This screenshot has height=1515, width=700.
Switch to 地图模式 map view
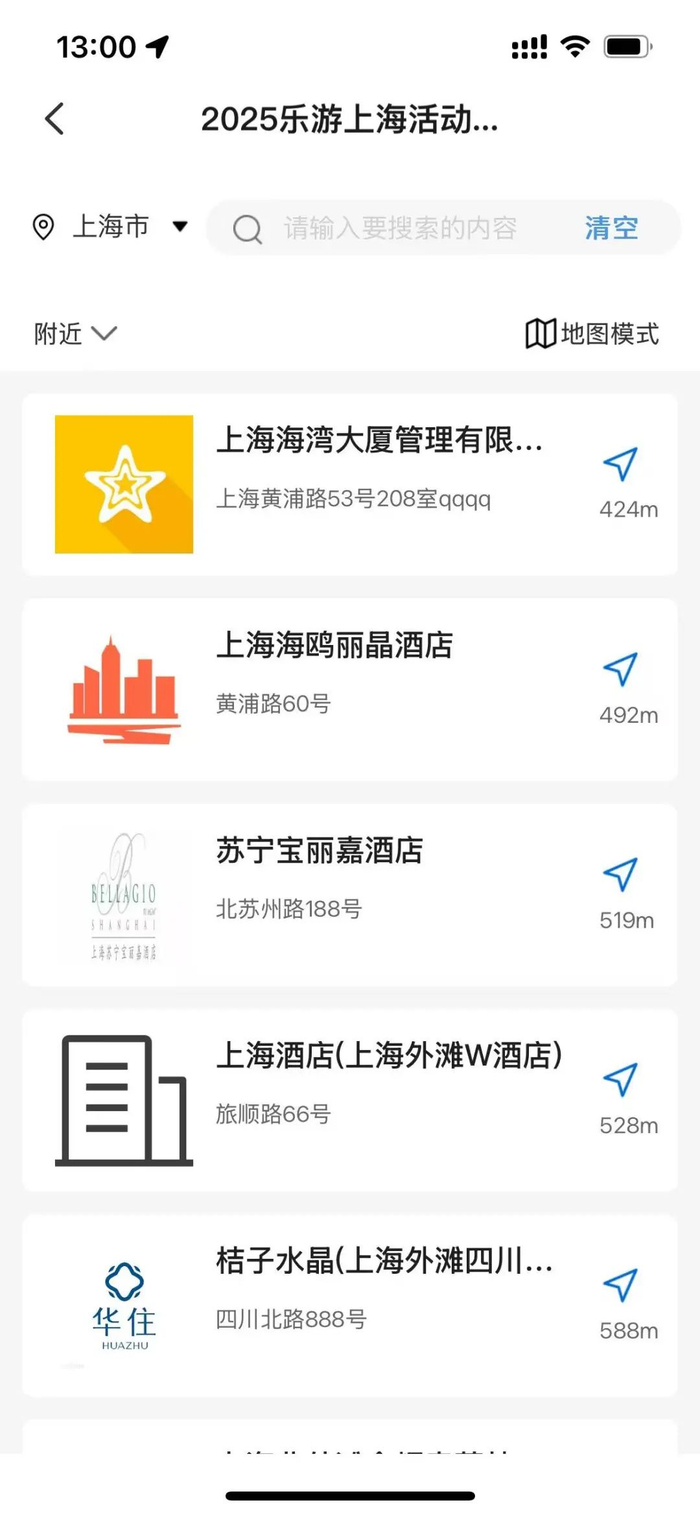click(x=592, y=334)
